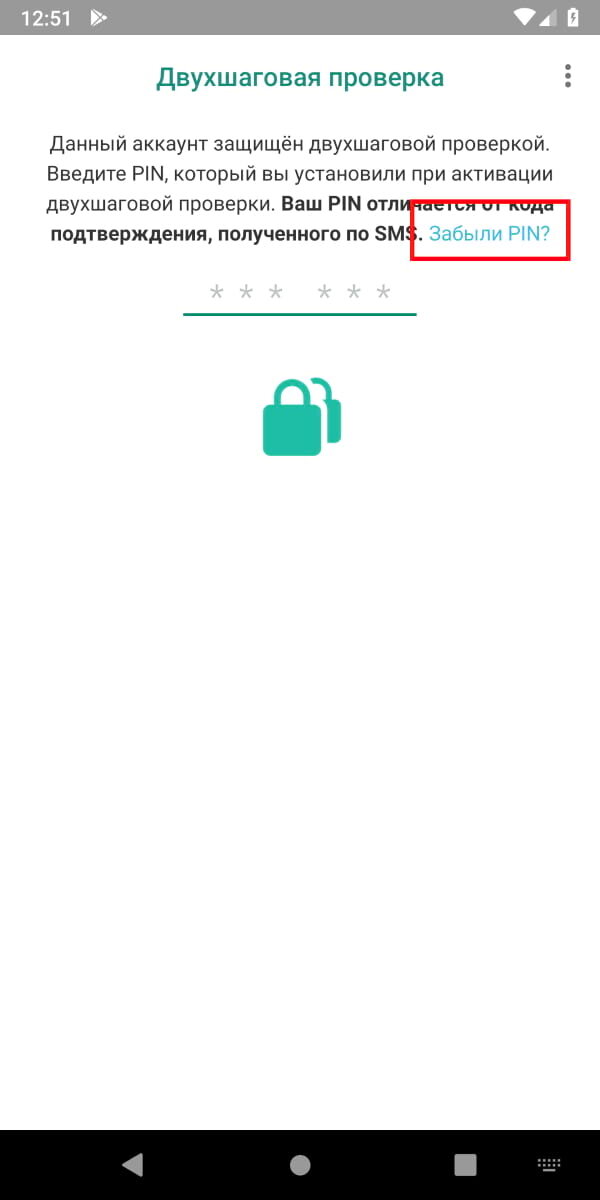Focus the six-digit PIN entry field
Viewport: 600px width, 1200px height.
299,294
